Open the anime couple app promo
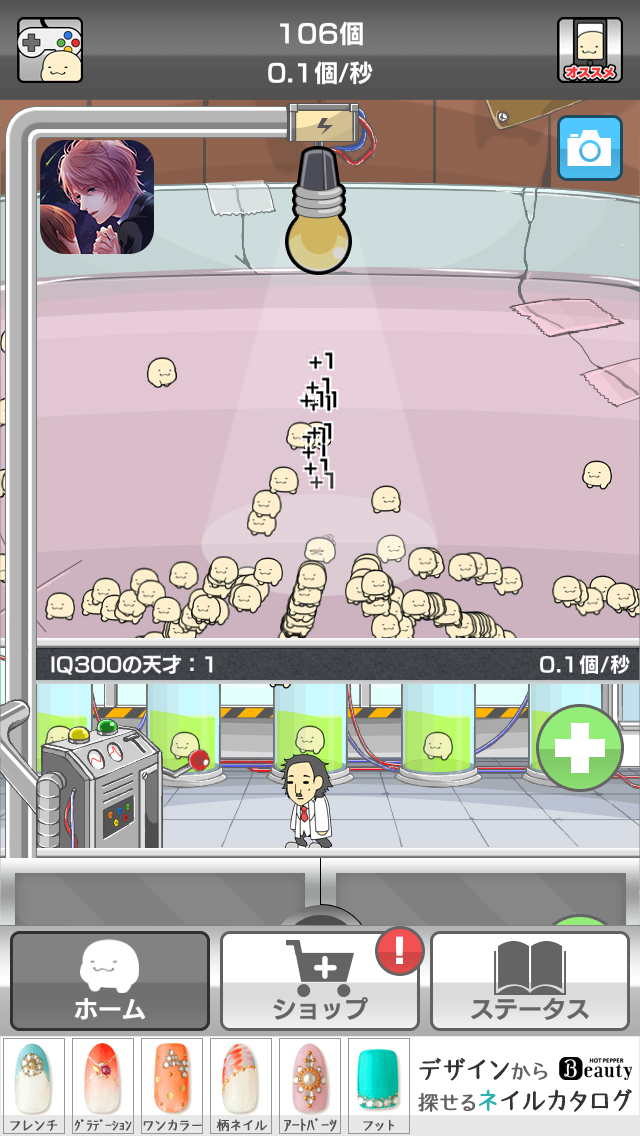640x1136 pixels. (97, 196)
